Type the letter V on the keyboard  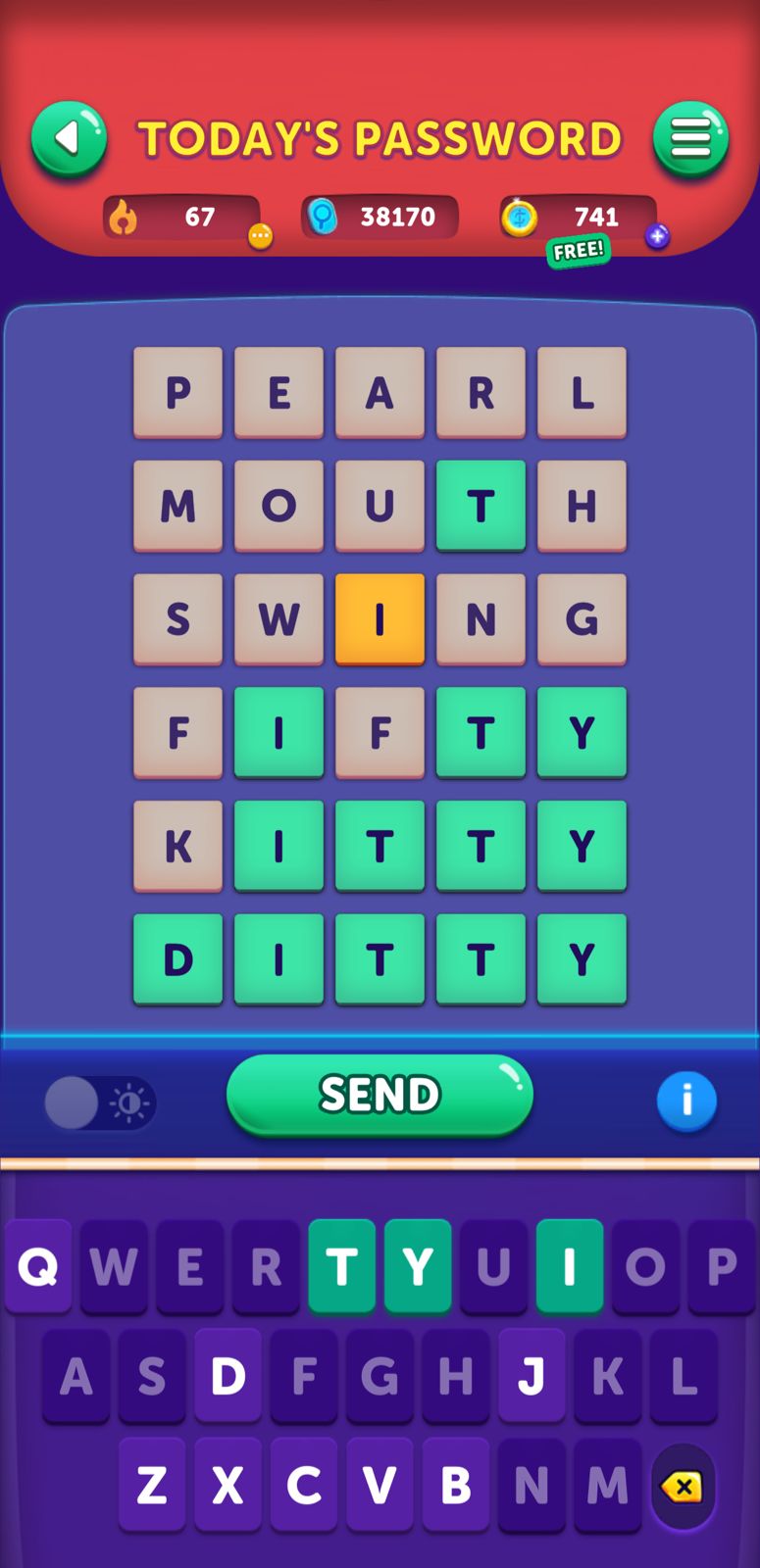point(380,1487)
